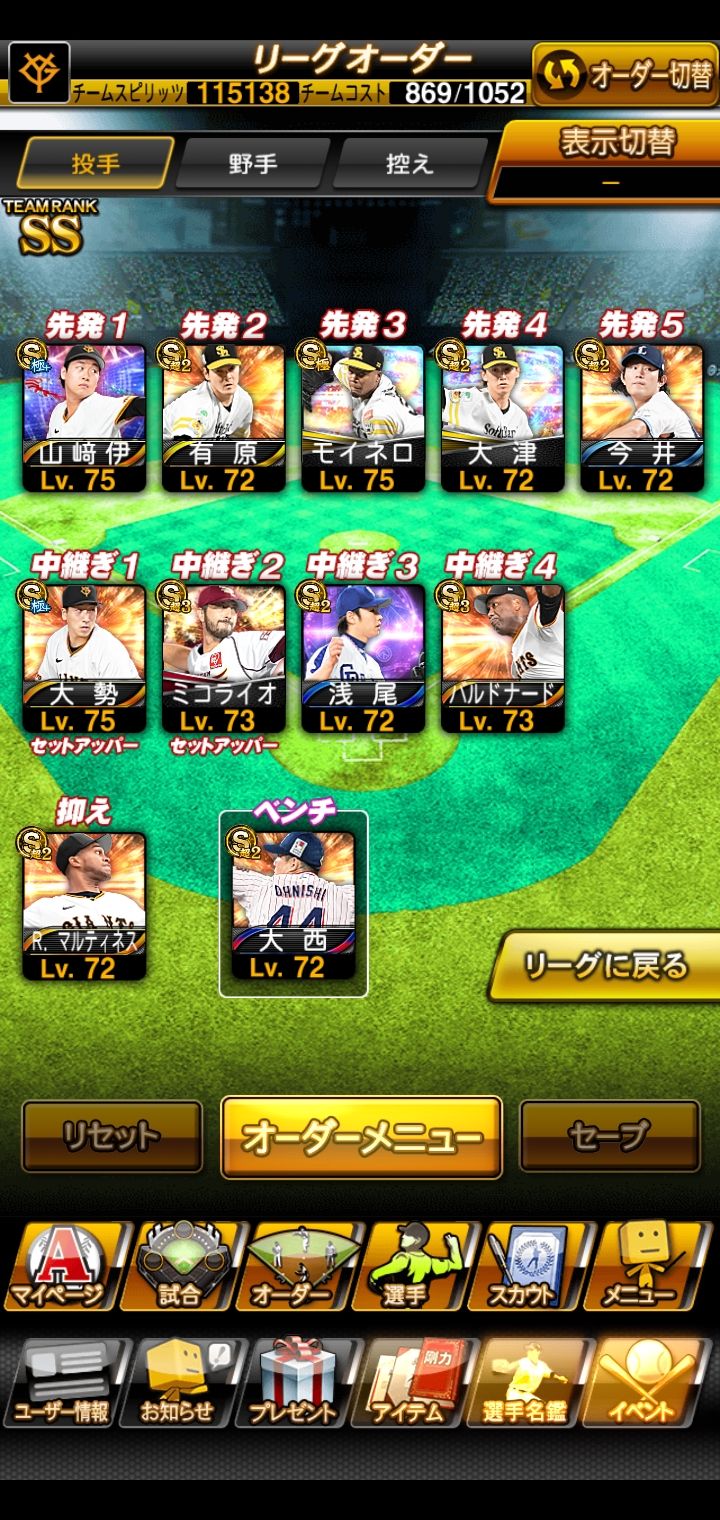Image resolution: width=720 pixels, height=1520 pixels.
Task: Go to マイページ
Action: (58, 1267)
